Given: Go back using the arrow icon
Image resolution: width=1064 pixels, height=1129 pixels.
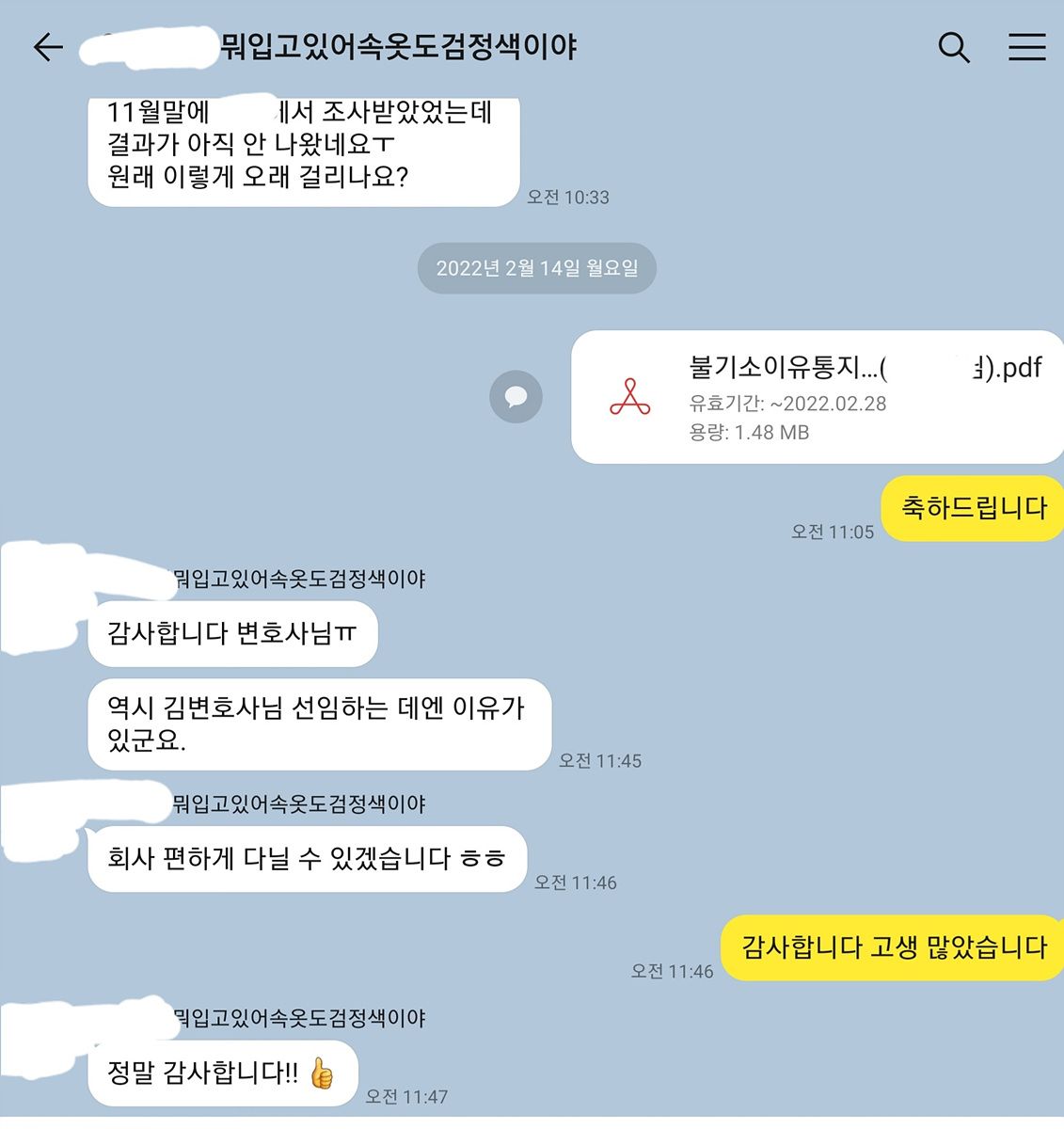Looking at the screenshot, I should pos(47,47).
